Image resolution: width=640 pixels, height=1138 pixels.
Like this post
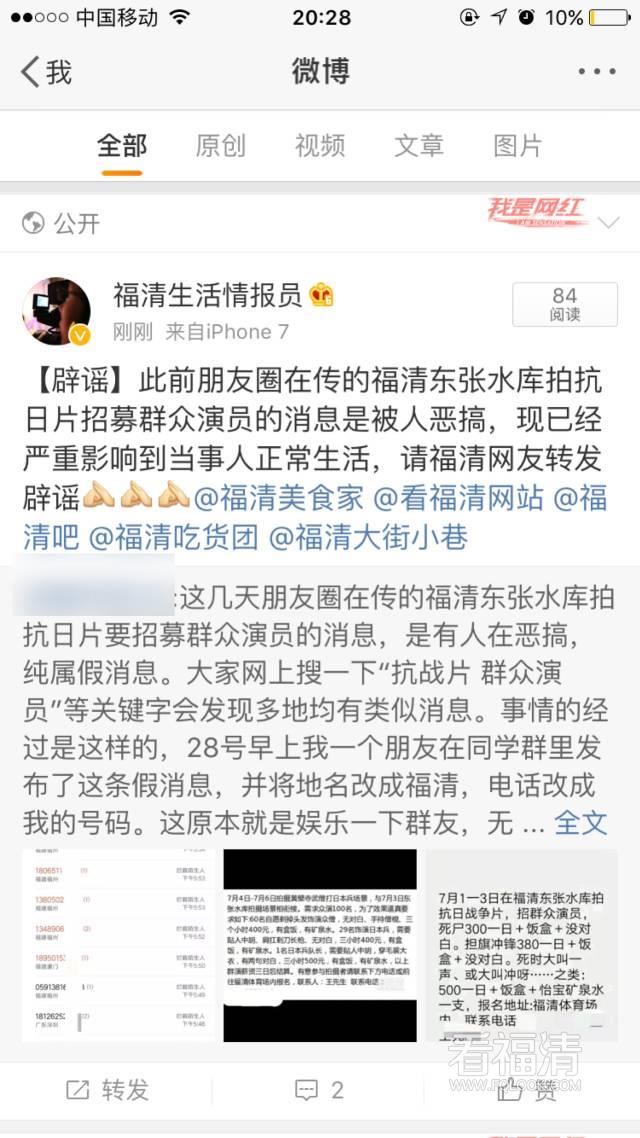point(530,1090)
